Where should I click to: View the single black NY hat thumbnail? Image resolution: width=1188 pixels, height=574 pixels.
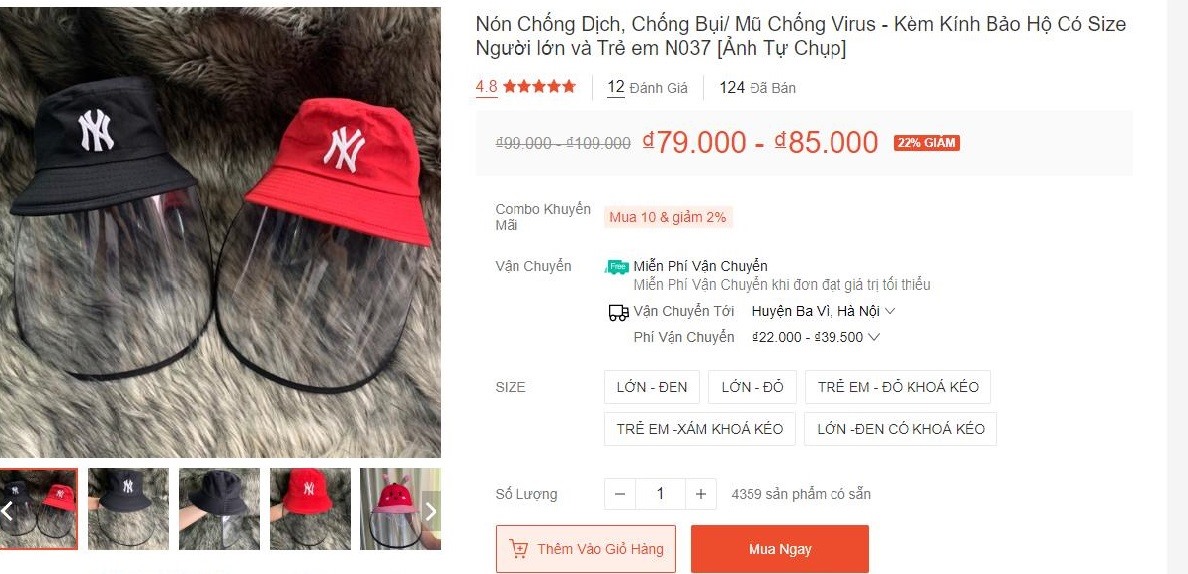(128, 508)
